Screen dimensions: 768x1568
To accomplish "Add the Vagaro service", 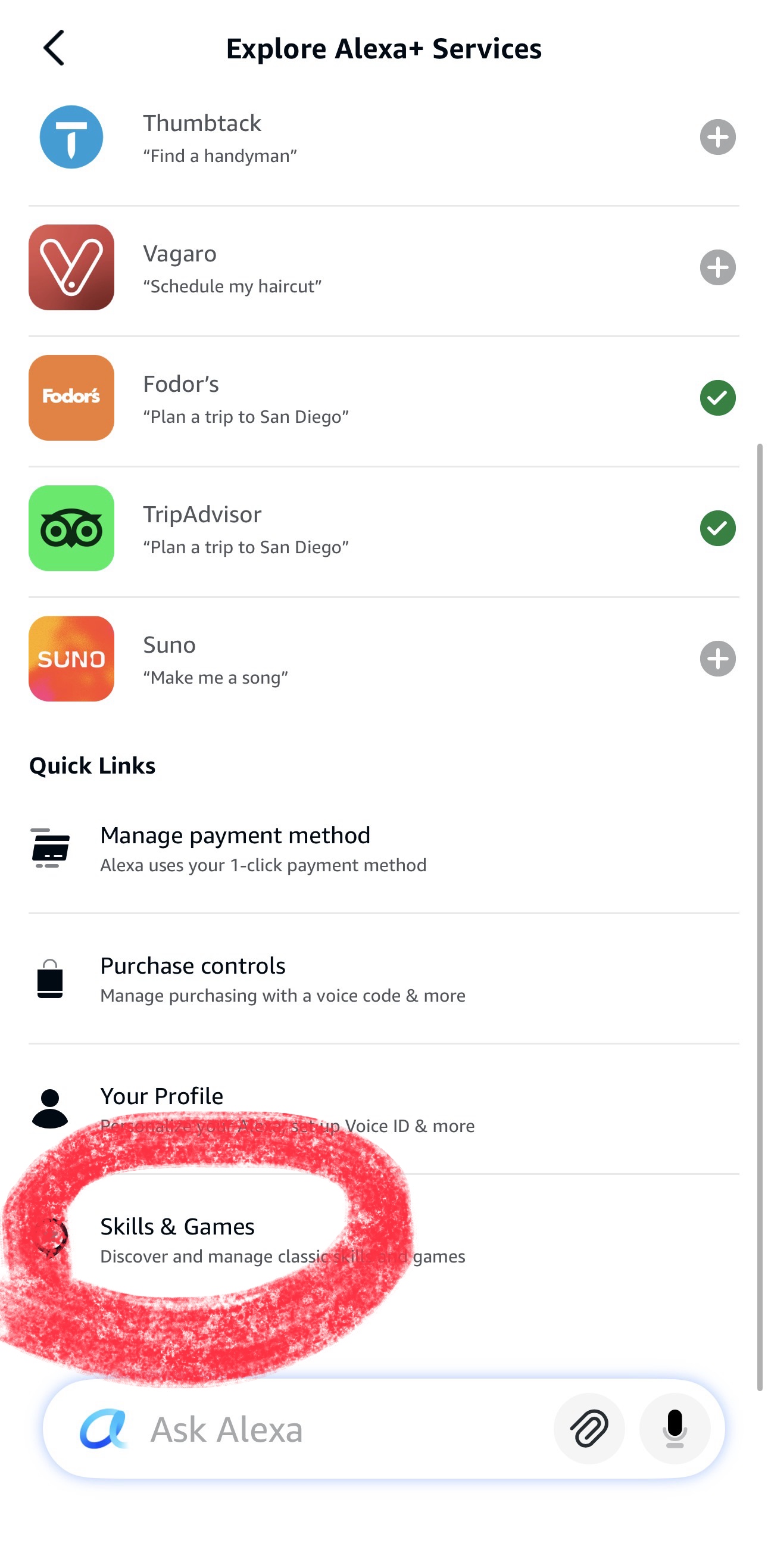I will pos(717,267).
